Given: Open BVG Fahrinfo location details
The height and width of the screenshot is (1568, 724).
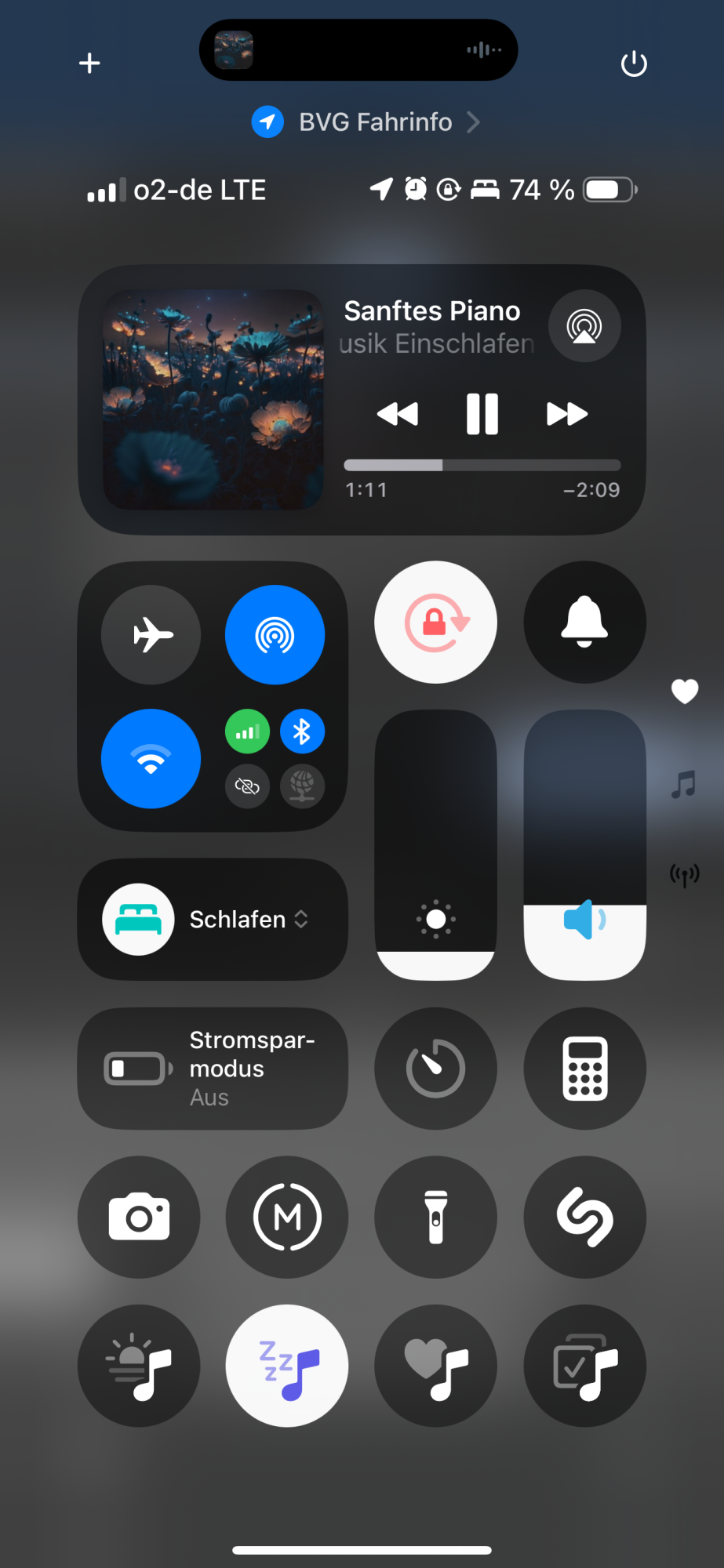Looking at the screenshot, I should pyautogui.click(x=366, y=122).
